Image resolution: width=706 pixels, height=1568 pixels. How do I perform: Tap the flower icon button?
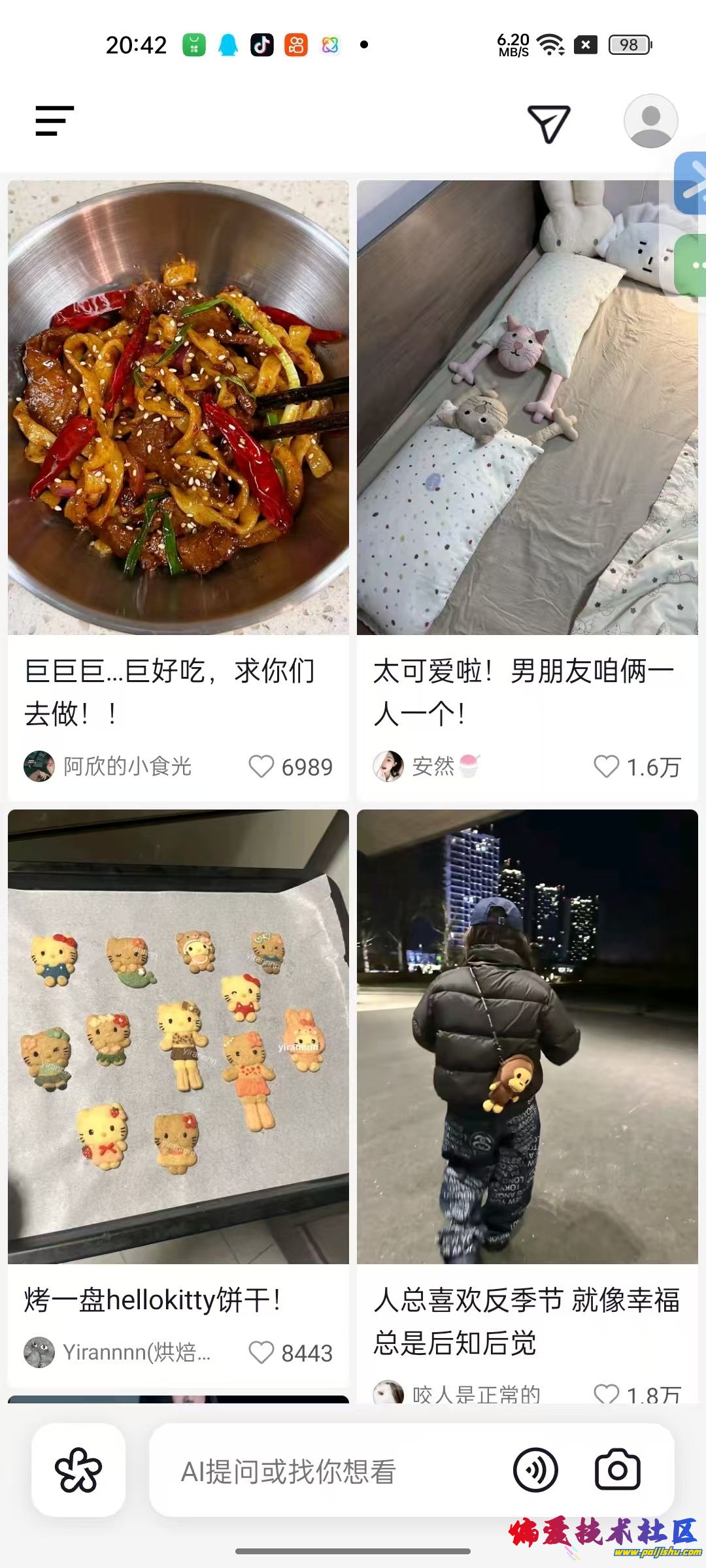[x=78, y=1471]
